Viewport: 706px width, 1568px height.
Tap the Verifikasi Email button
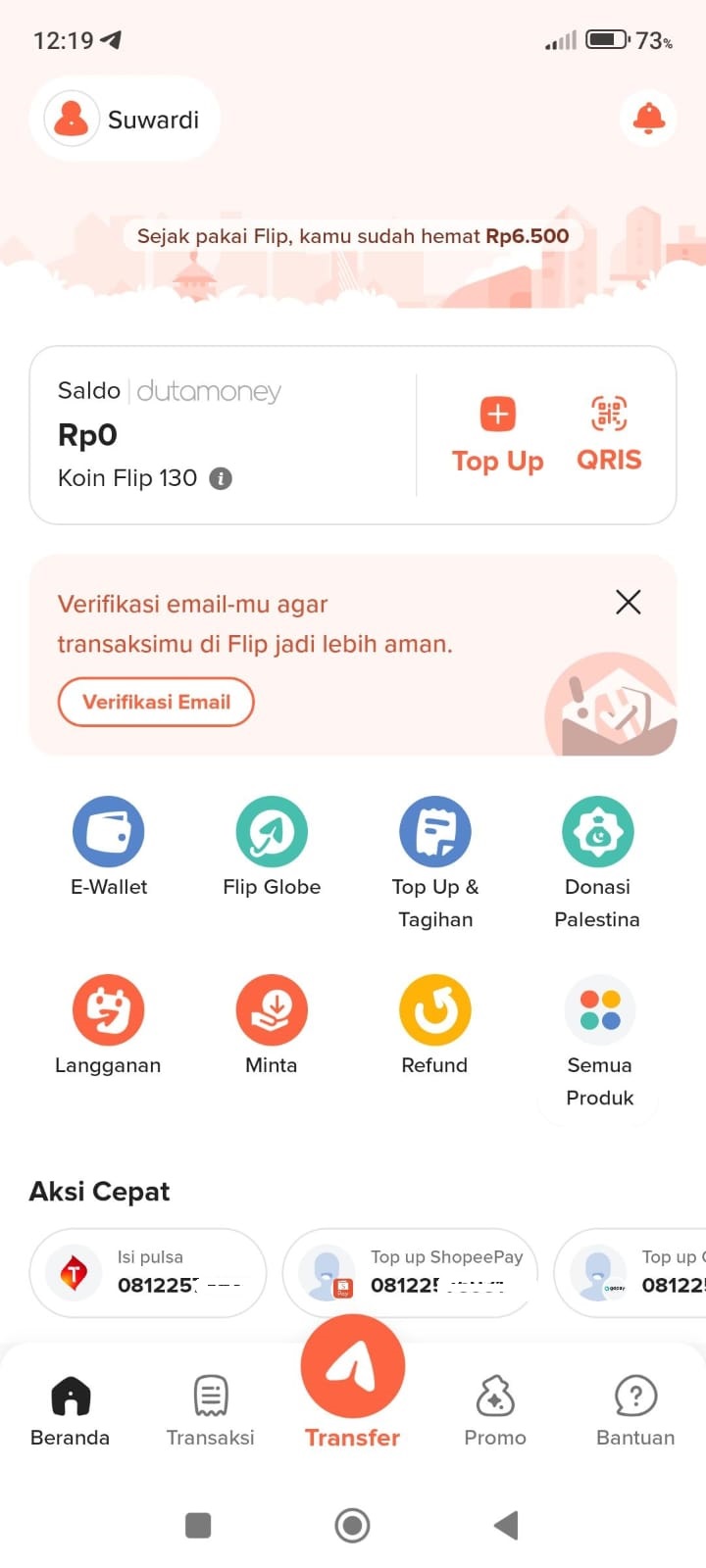tap(156, 702)
